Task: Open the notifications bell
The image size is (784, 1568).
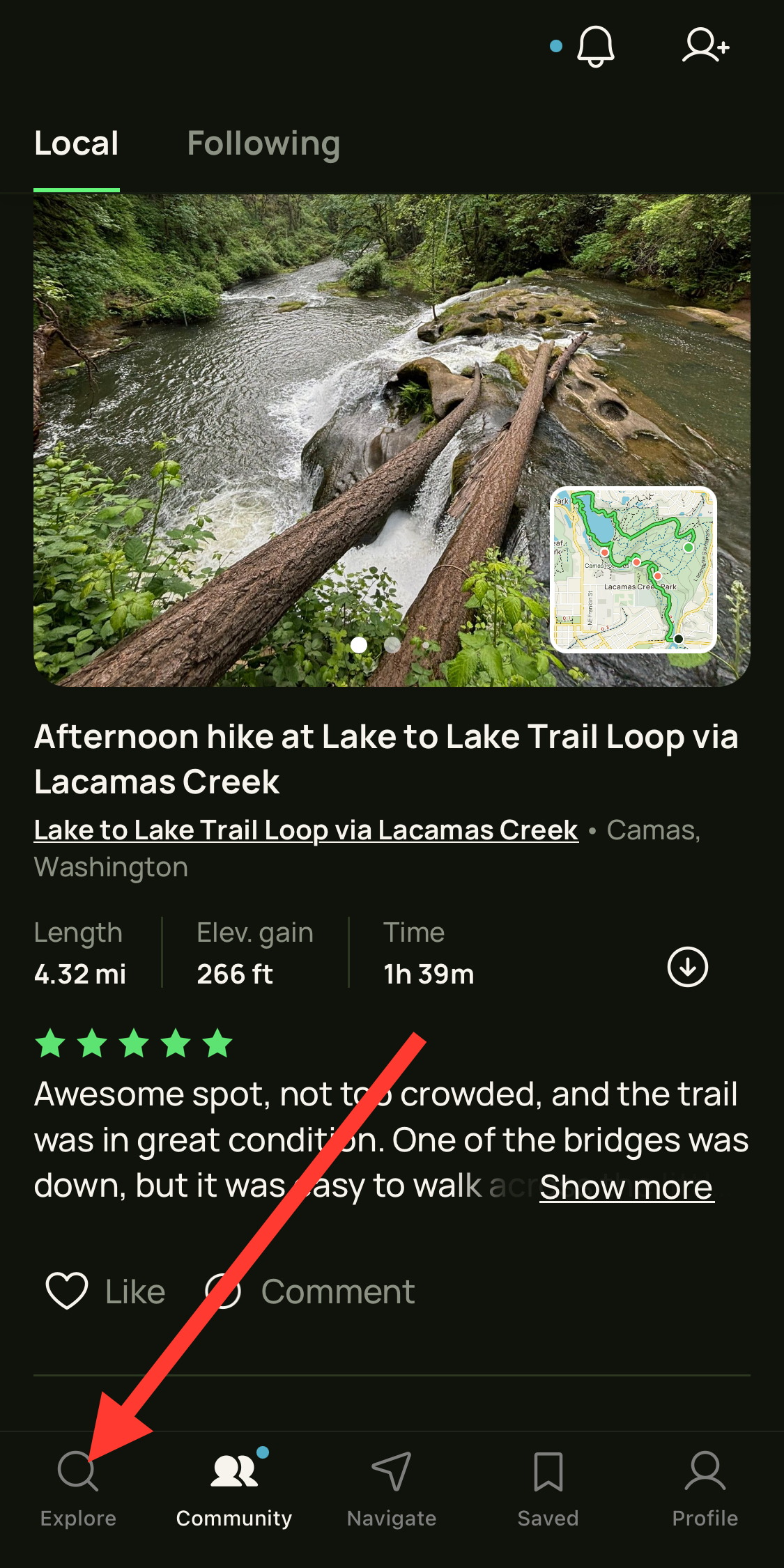Action: pyautogui.click(x=595, y=47)
